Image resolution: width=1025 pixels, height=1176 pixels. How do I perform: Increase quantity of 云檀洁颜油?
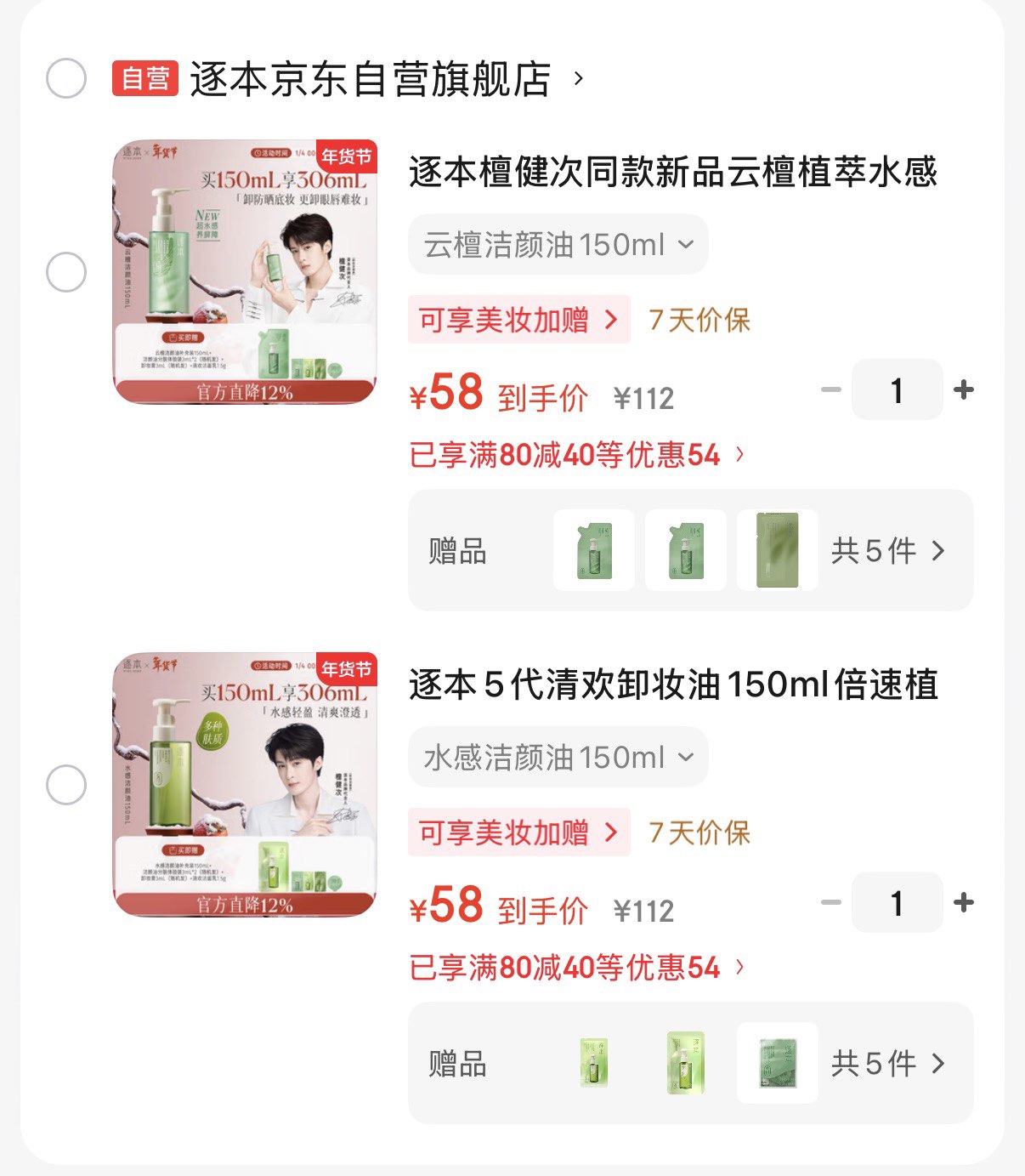tap(964, 390)
